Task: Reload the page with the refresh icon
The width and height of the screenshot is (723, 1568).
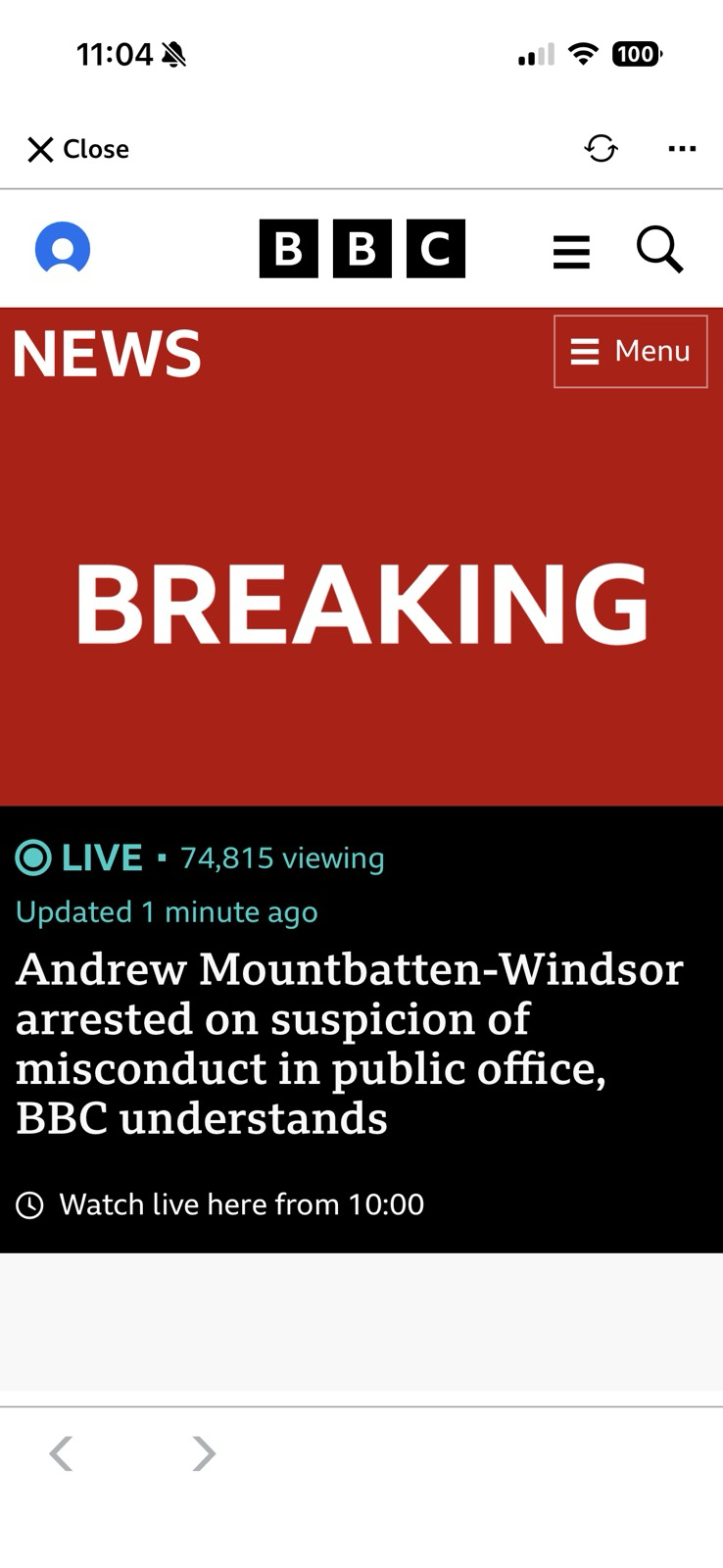Action: (601, 149)
